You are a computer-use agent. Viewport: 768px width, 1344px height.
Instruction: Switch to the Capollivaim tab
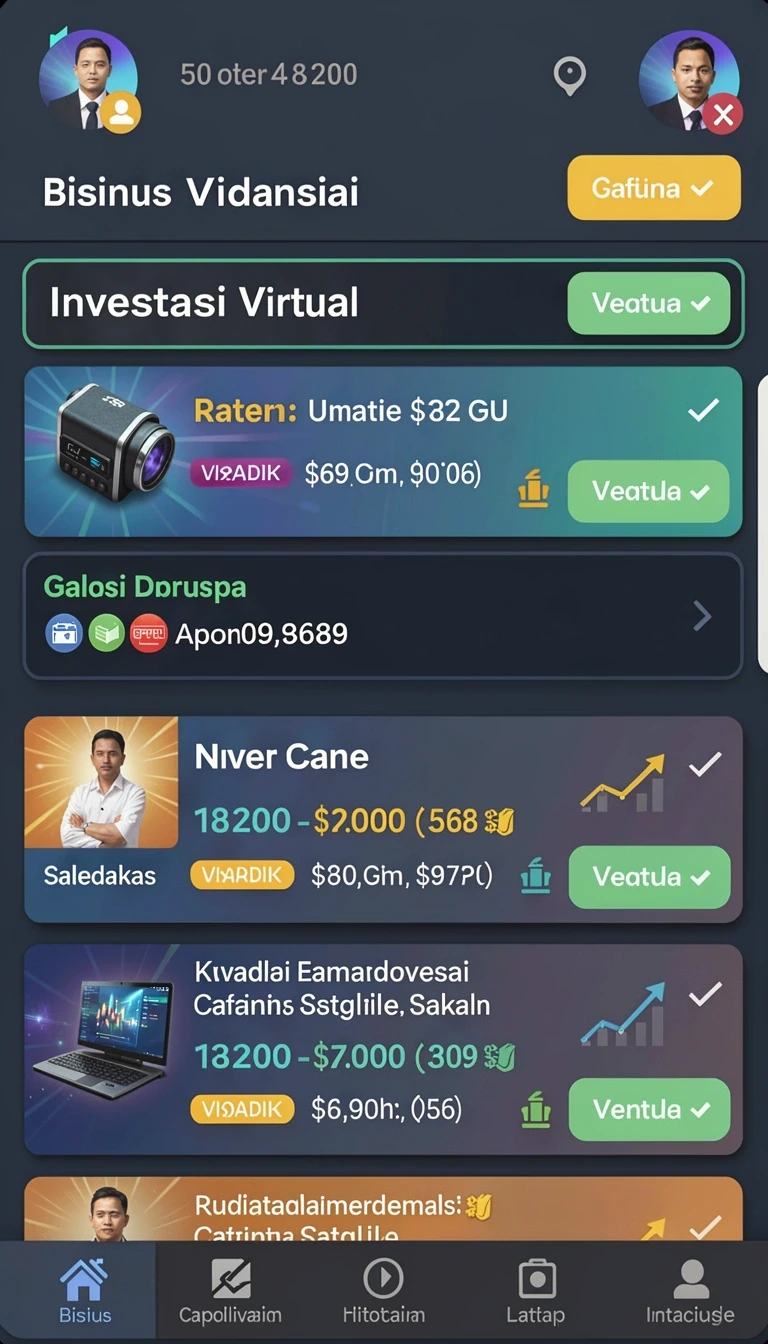[230, 1291]
